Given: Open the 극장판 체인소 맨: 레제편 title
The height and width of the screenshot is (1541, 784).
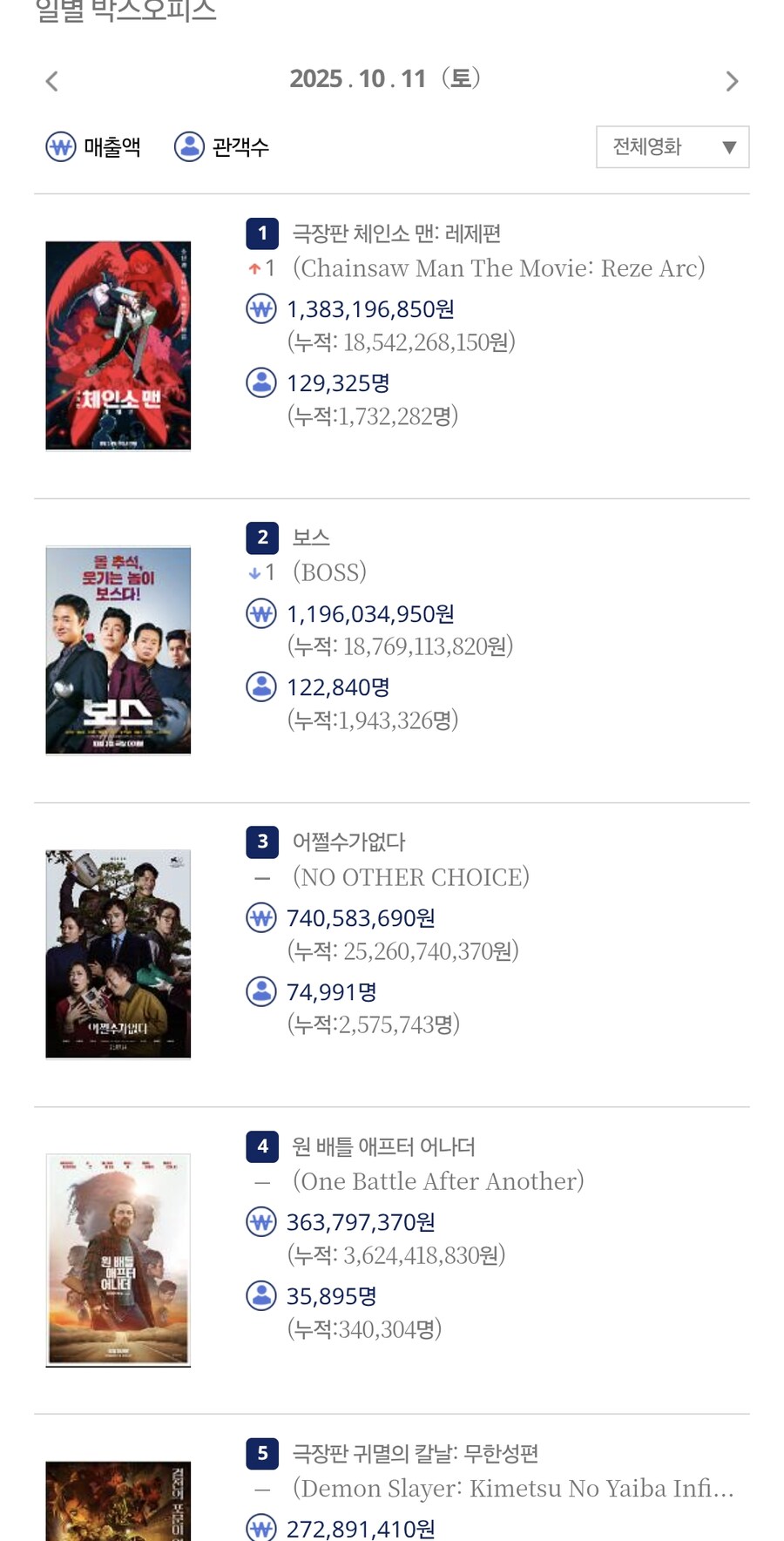Looking at the screenshot, I should click(x=396, y=233).
